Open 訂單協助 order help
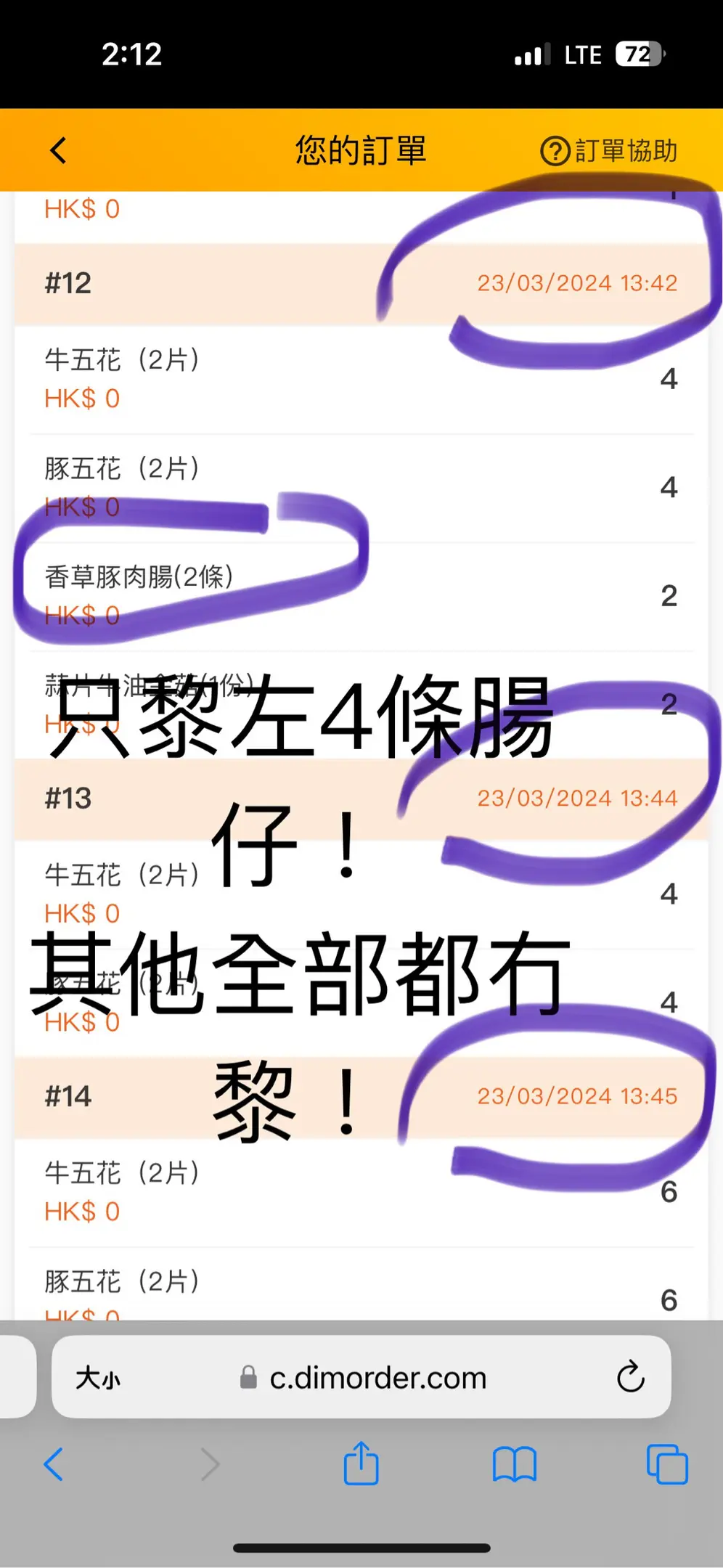Viewport: 723px width, 1568px height. point(609,151)
